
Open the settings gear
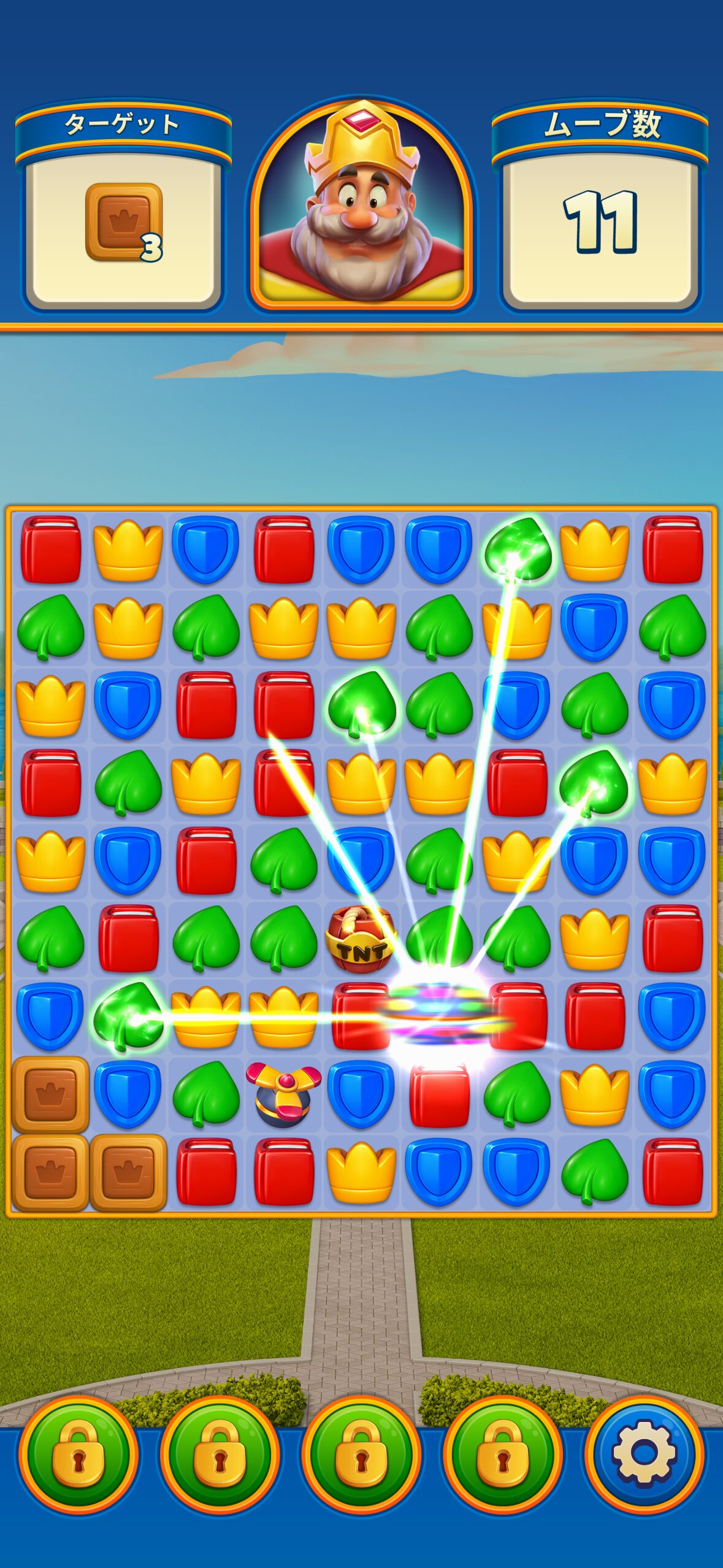click(x=644, y=1453)
